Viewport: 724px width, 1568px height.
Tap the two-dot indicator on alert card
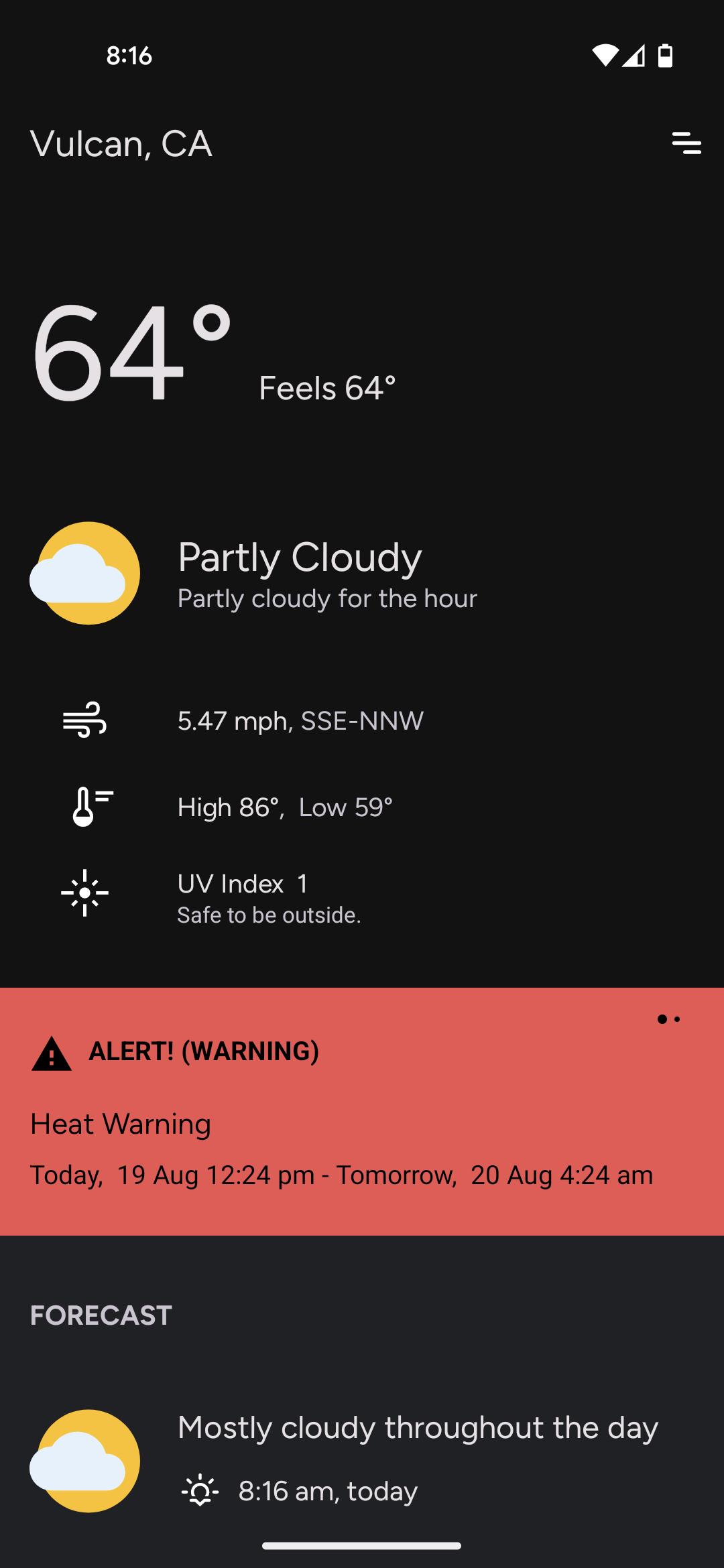(669, 1019)
